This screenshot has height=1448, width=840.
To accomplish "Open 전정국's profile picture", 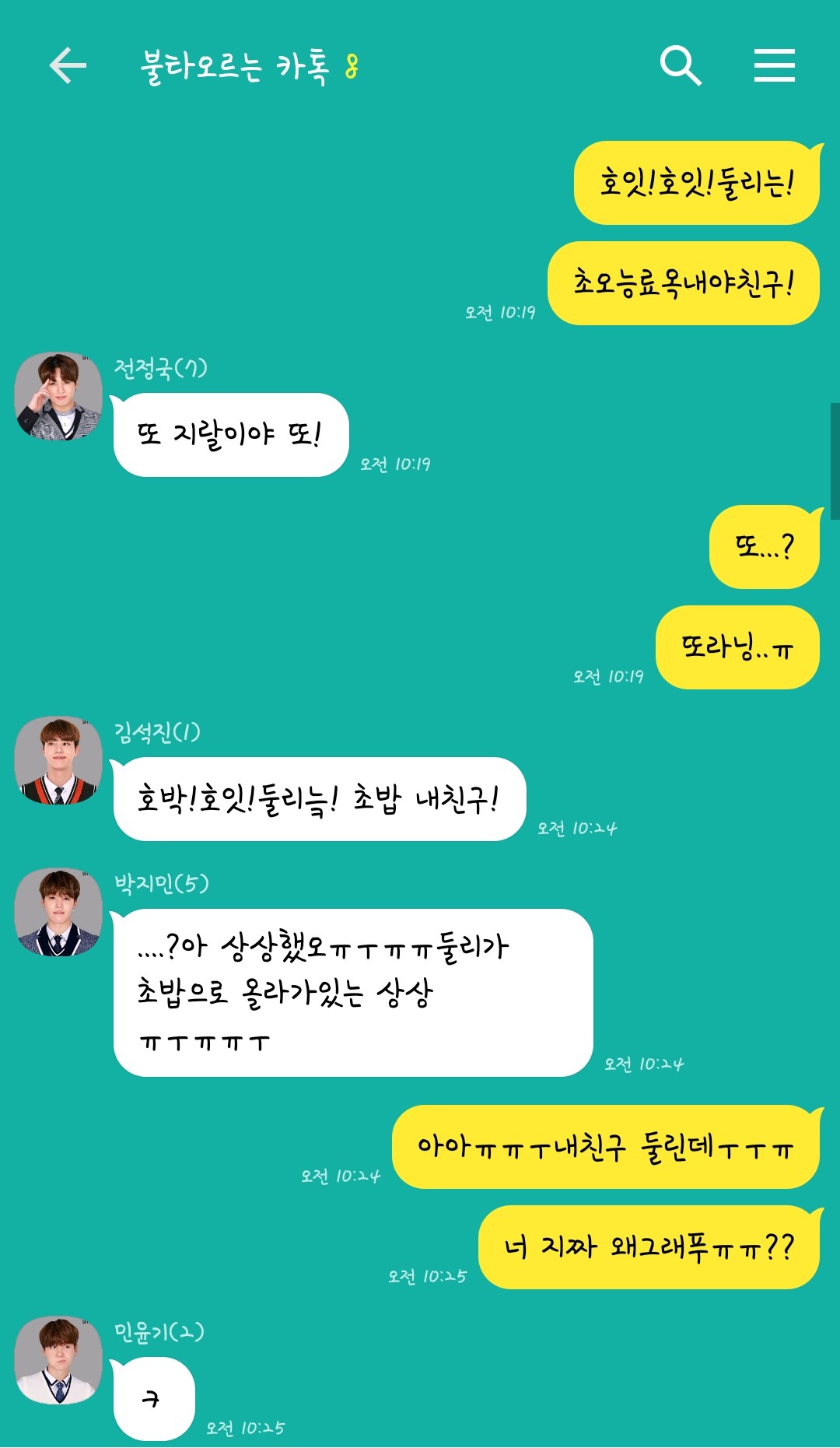I will coord(59,396).
